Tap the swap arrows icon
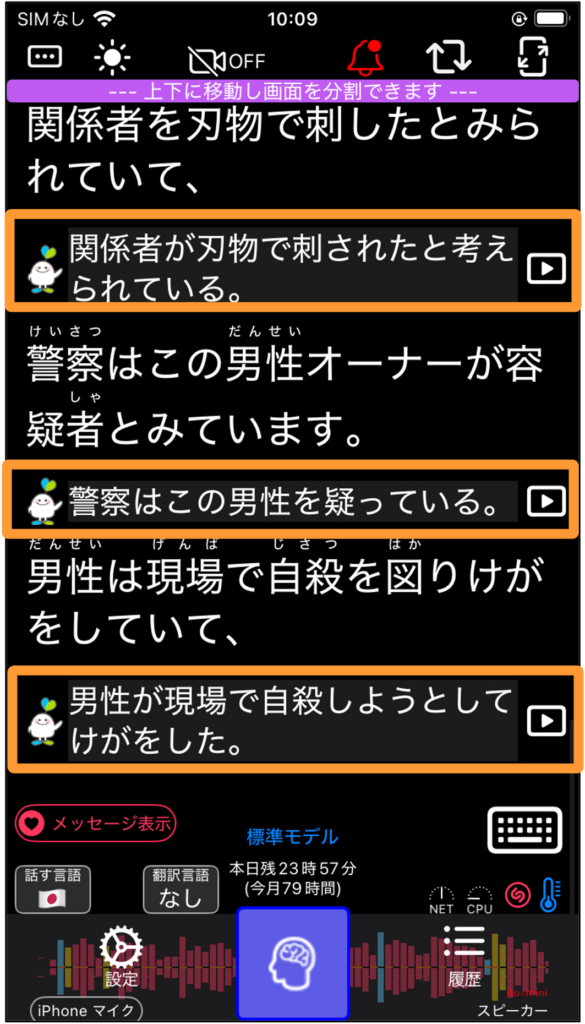 (x=448, y=58)
